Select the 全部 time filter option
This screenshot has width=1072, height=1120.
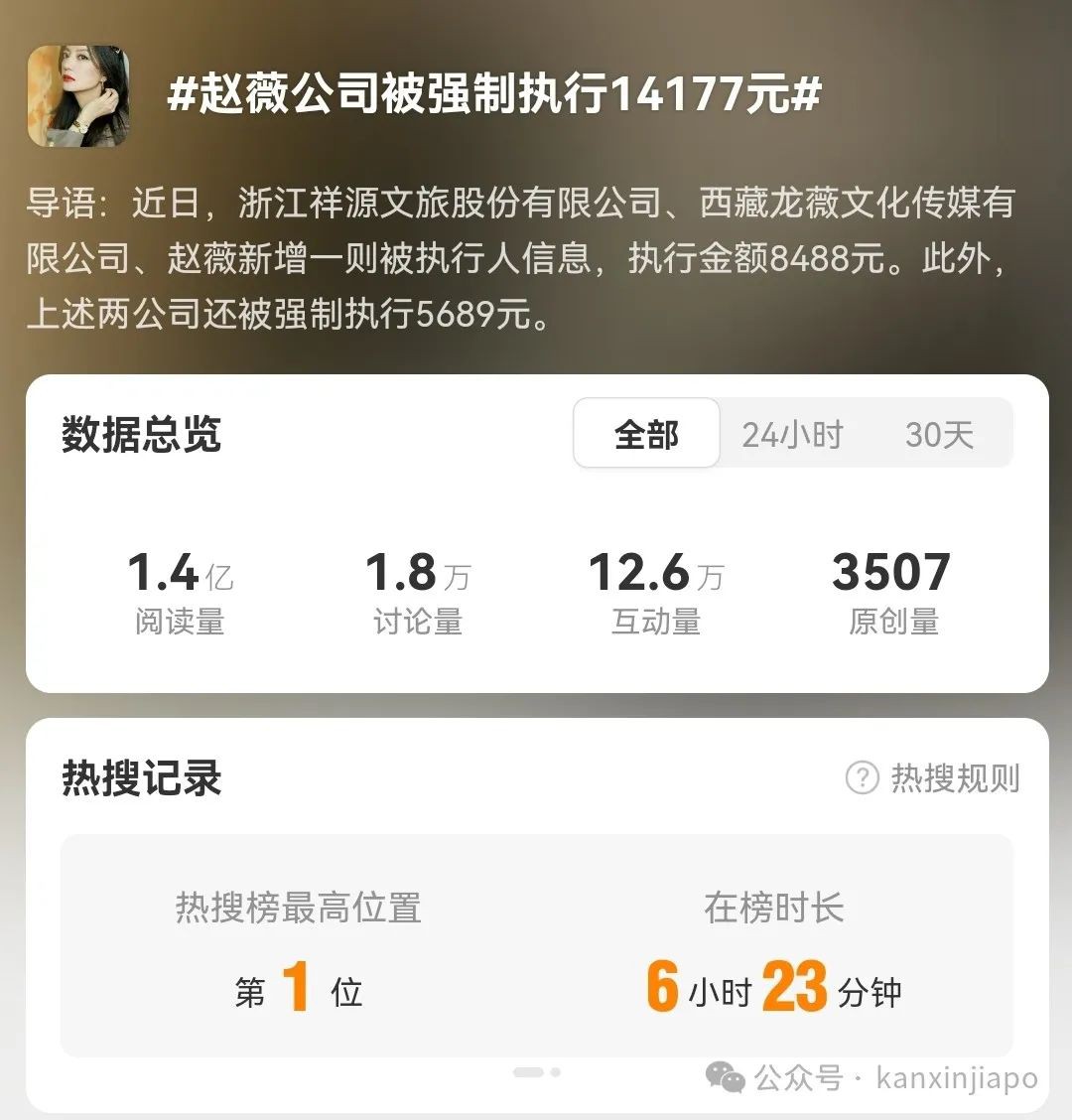click(646, 433)
